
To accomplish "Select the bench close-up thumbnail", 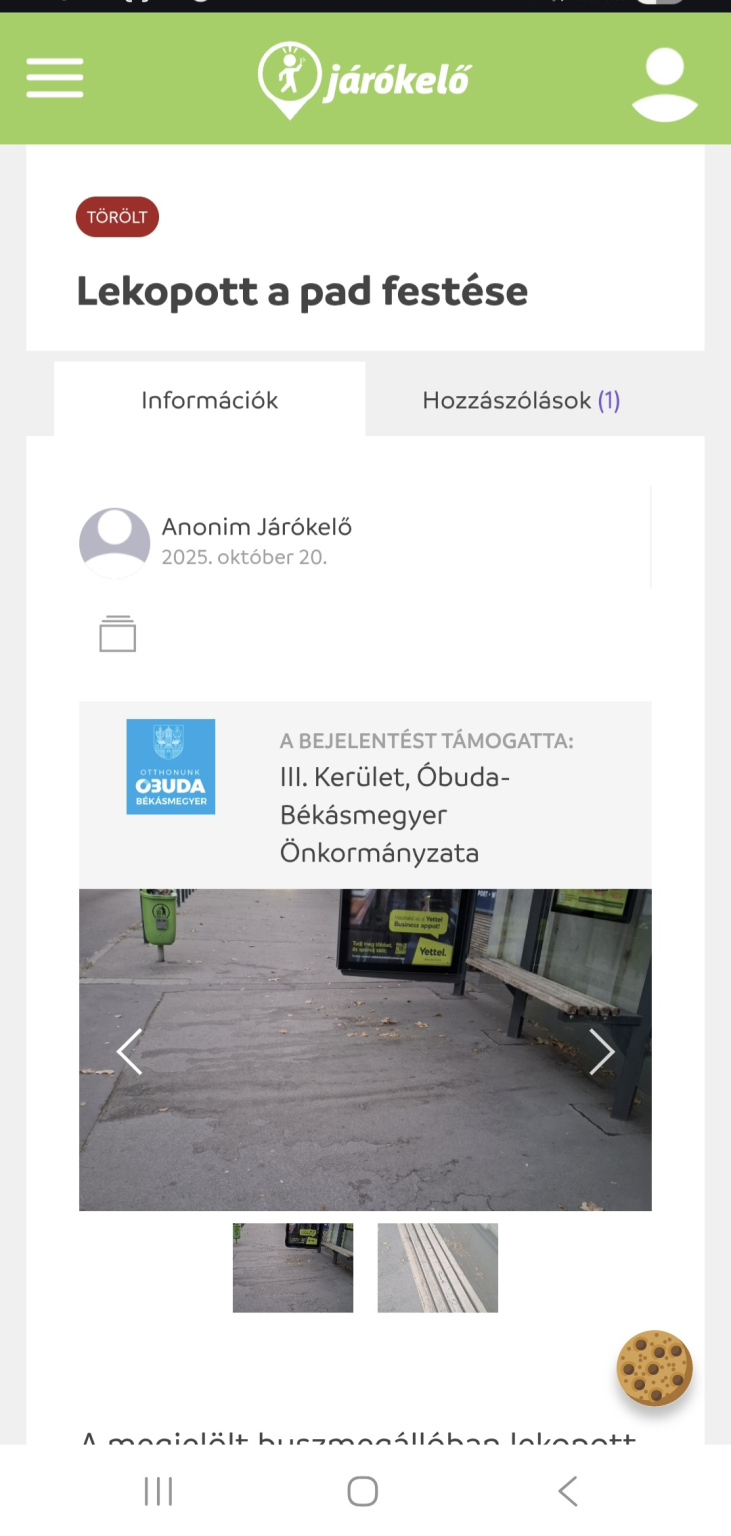I will (437, 1267).
